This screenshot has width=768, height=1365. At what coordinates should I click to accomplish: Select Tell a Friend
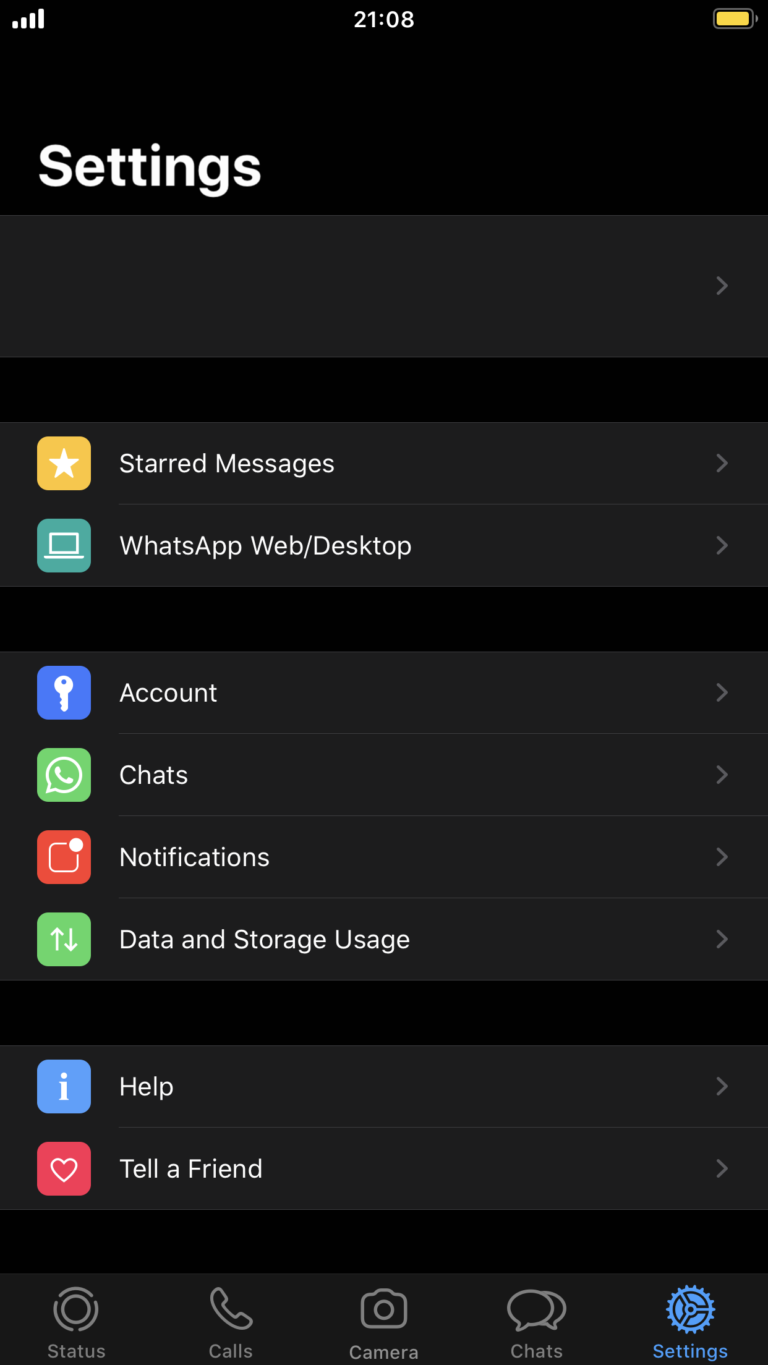[384, 1168]
